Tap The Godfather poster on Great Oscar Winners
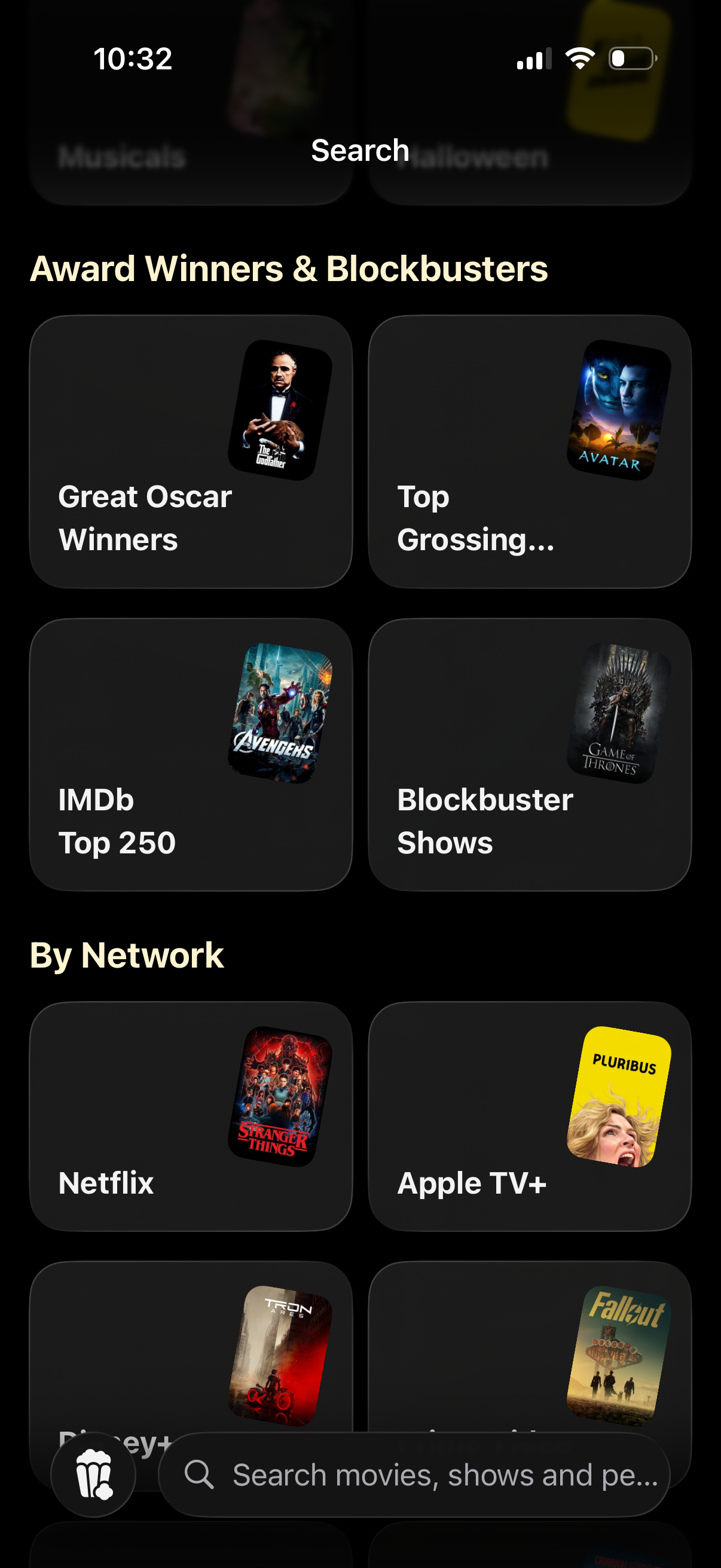 pyautogui.click(x=274, y=409)
